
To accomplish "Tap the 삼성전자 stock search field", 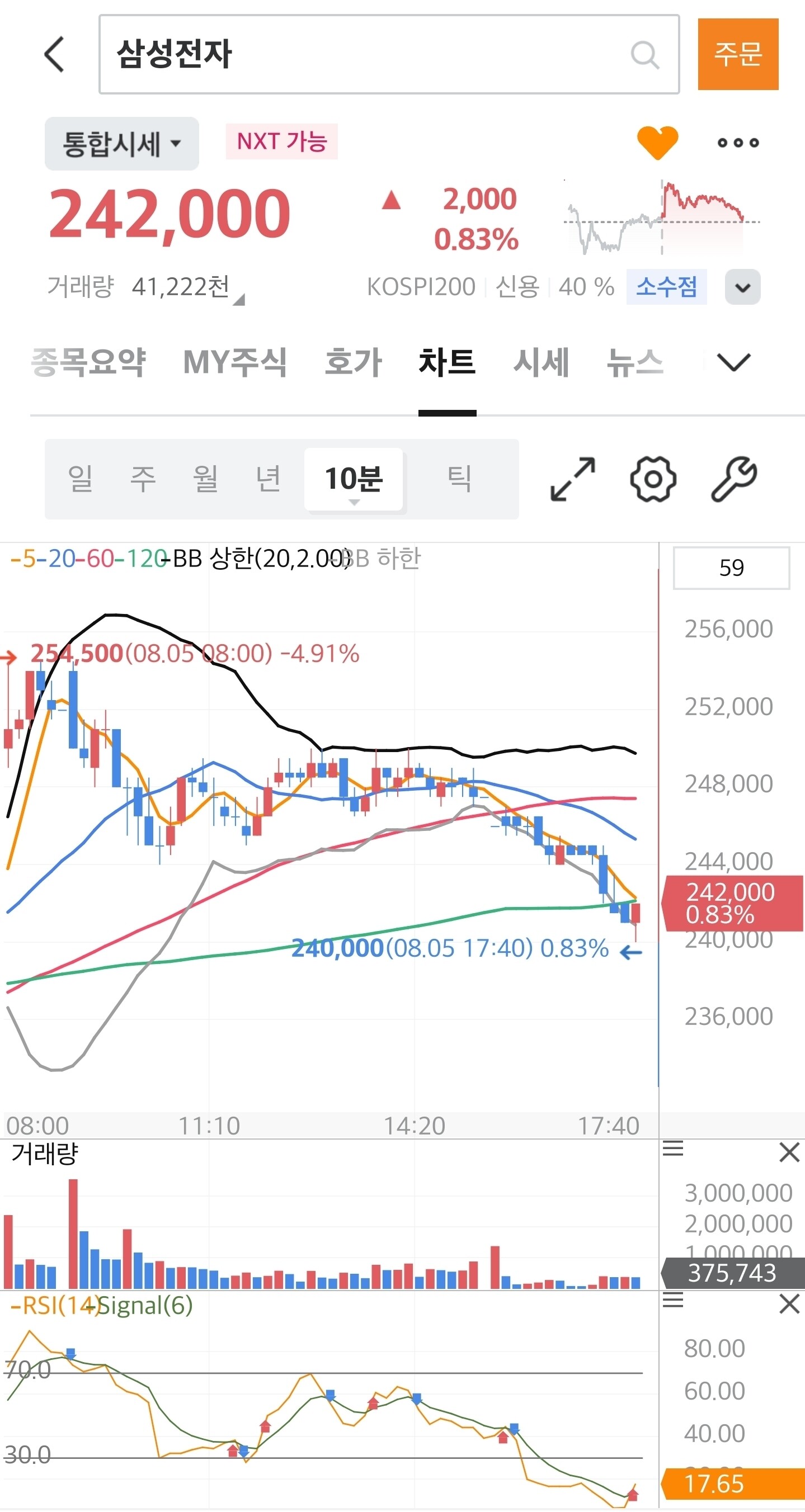I will (389, 54).
